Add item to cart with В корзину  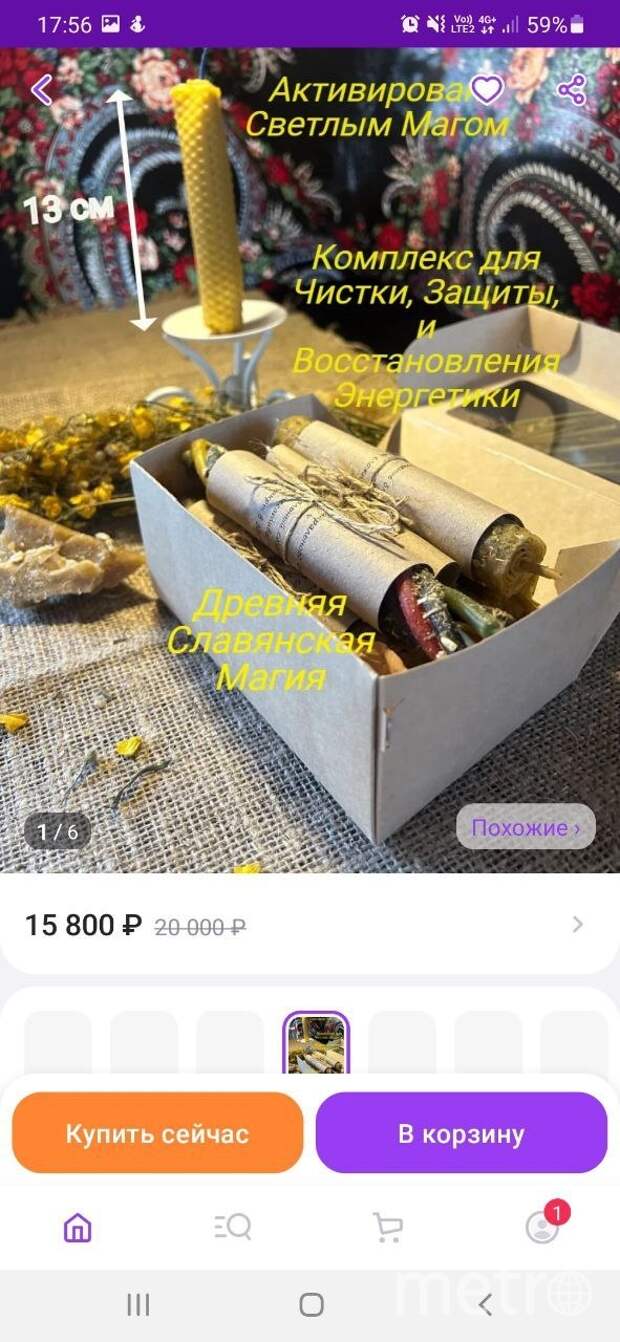pyautogui.click(x=461, y=1133)
